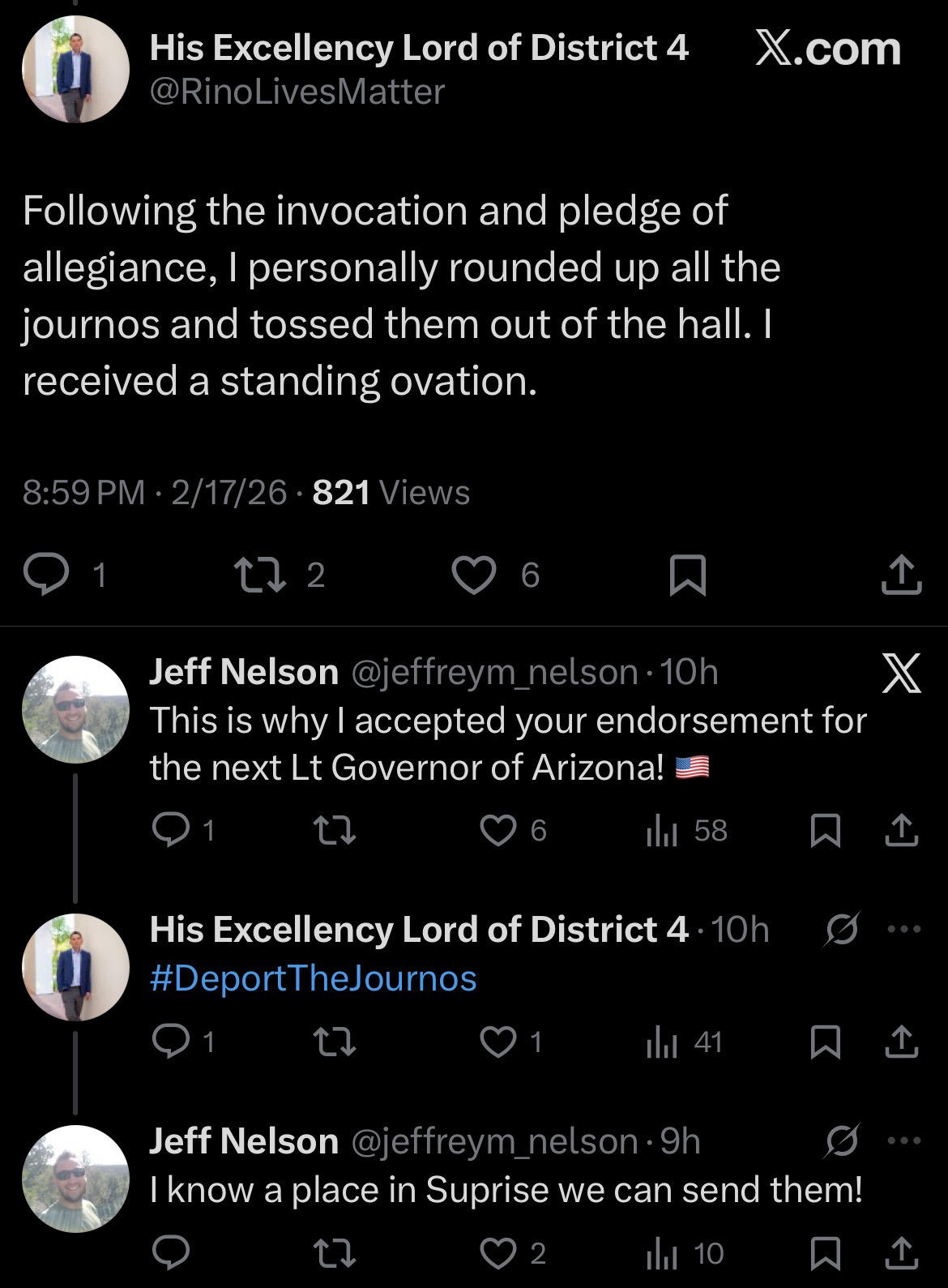Image resolution: width=948 pixels, height=1288 pixels.
Task: Like Jeff Nelson's reply about Suprise
Action: (498, 1253)
